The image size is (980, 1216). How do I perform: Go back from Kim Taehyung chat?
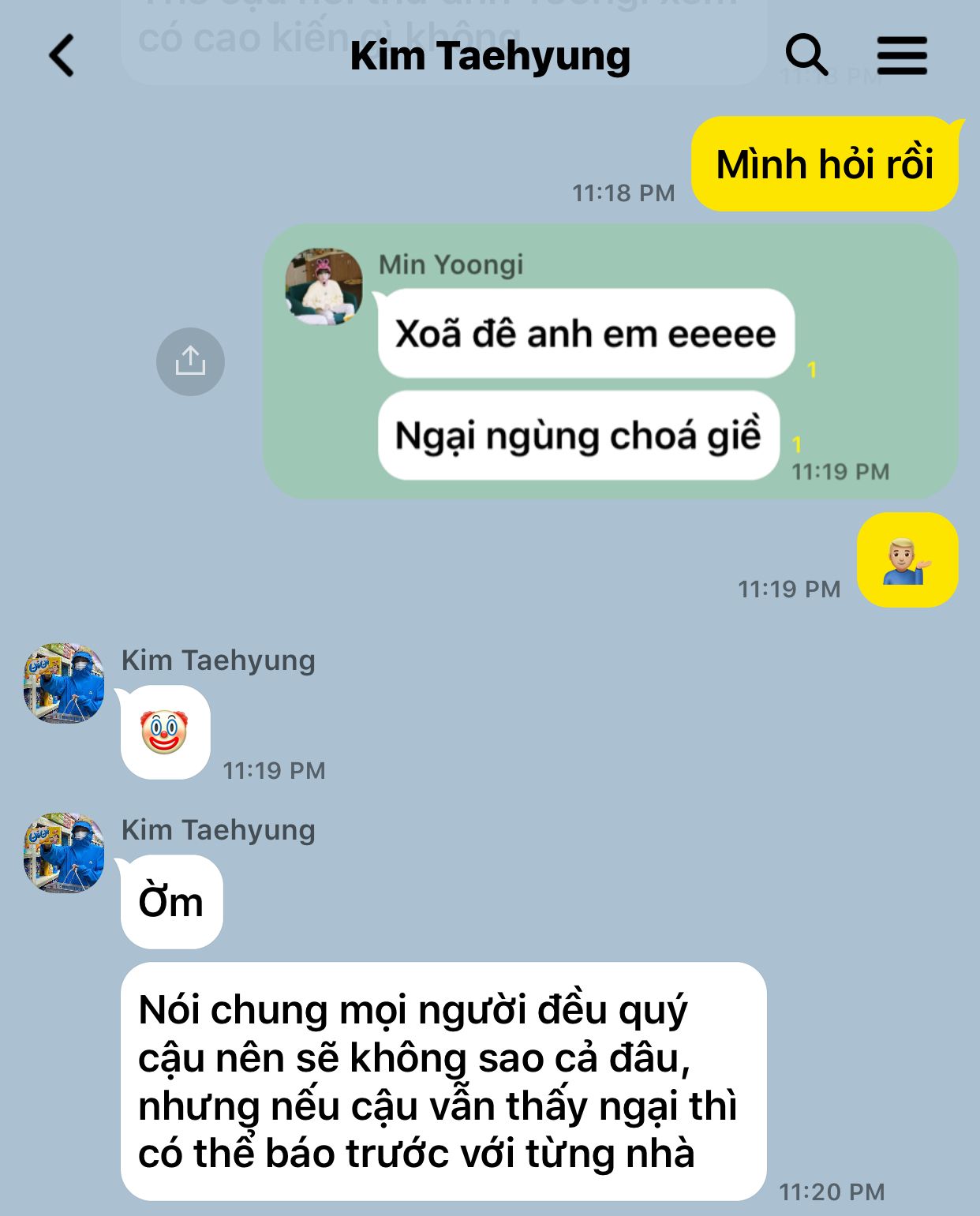click(x=62, y=56)
